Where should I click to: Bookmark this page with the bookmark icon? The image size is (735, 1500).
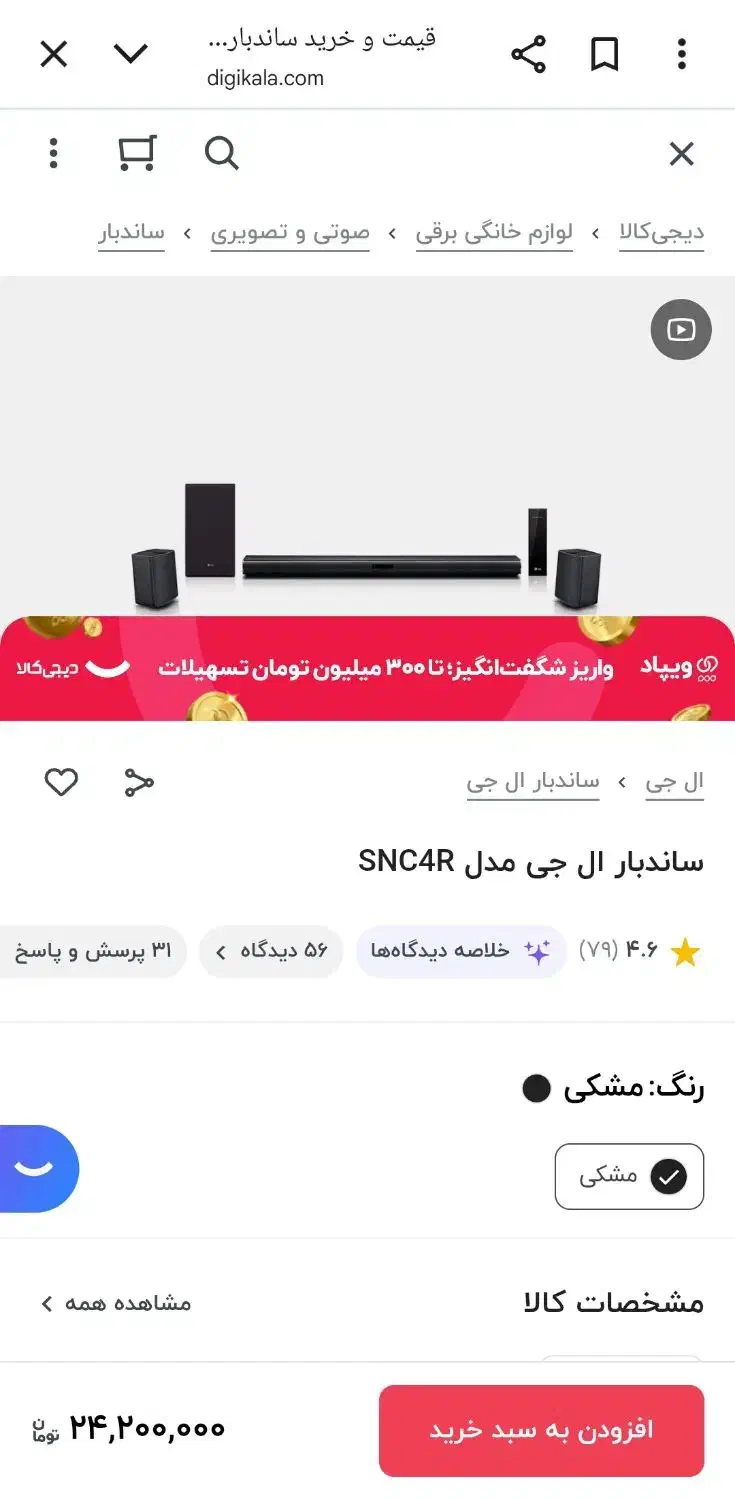[602, 54]
